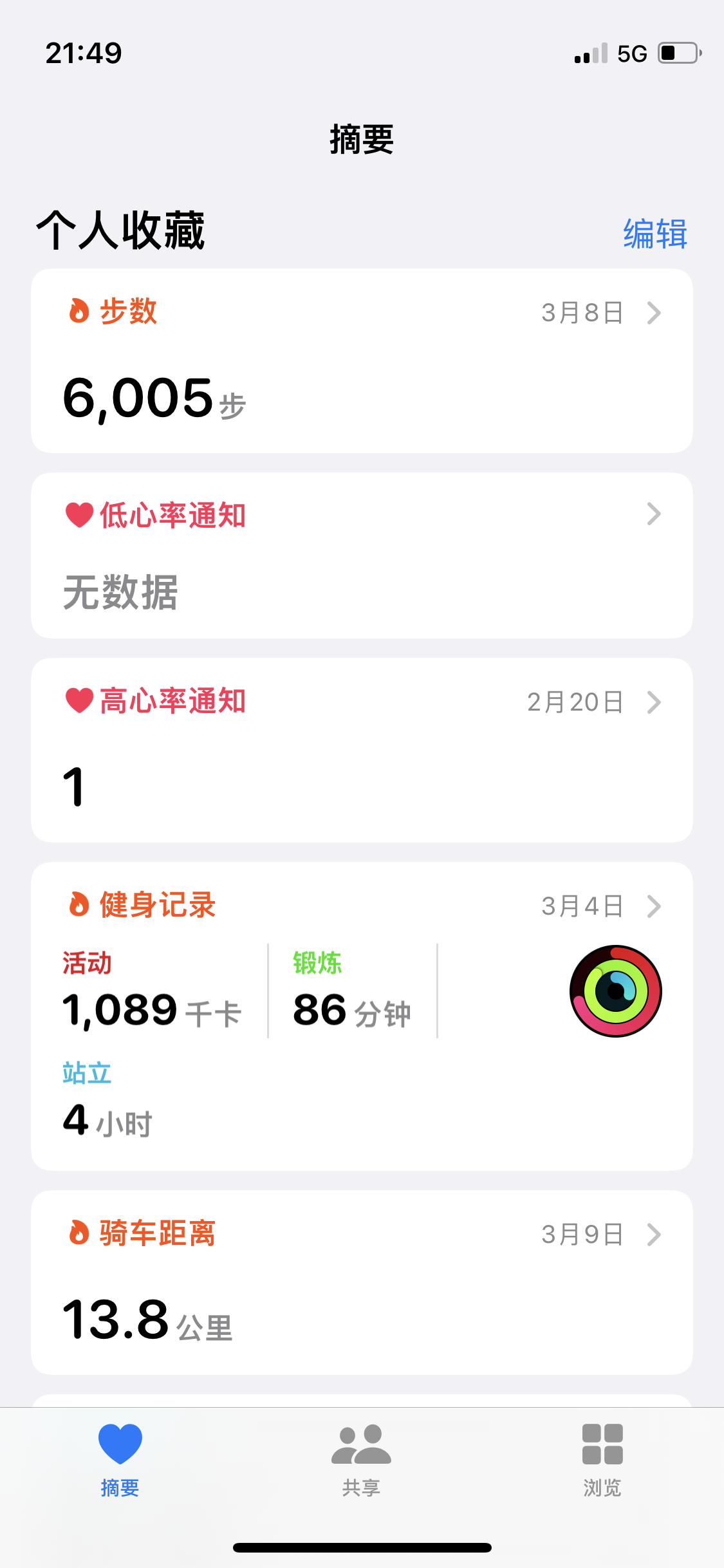Image resolution: width=724 pixels, height=1568 pixels.
Task: Show 骑车距离 cycling distance details
Action: 362,1282
